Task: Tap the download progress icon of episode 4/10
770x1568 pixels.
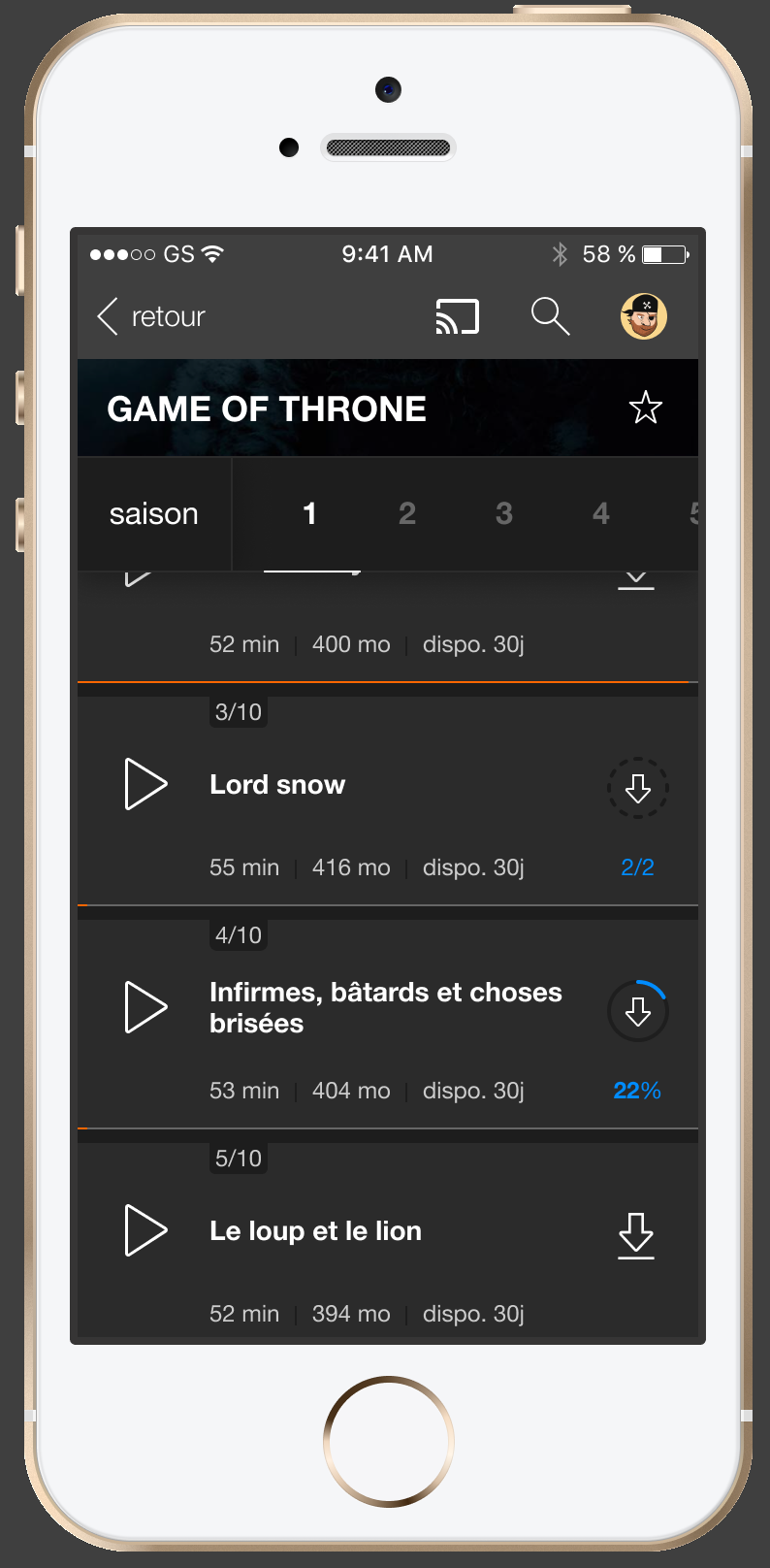Action: pos(638,1011)
